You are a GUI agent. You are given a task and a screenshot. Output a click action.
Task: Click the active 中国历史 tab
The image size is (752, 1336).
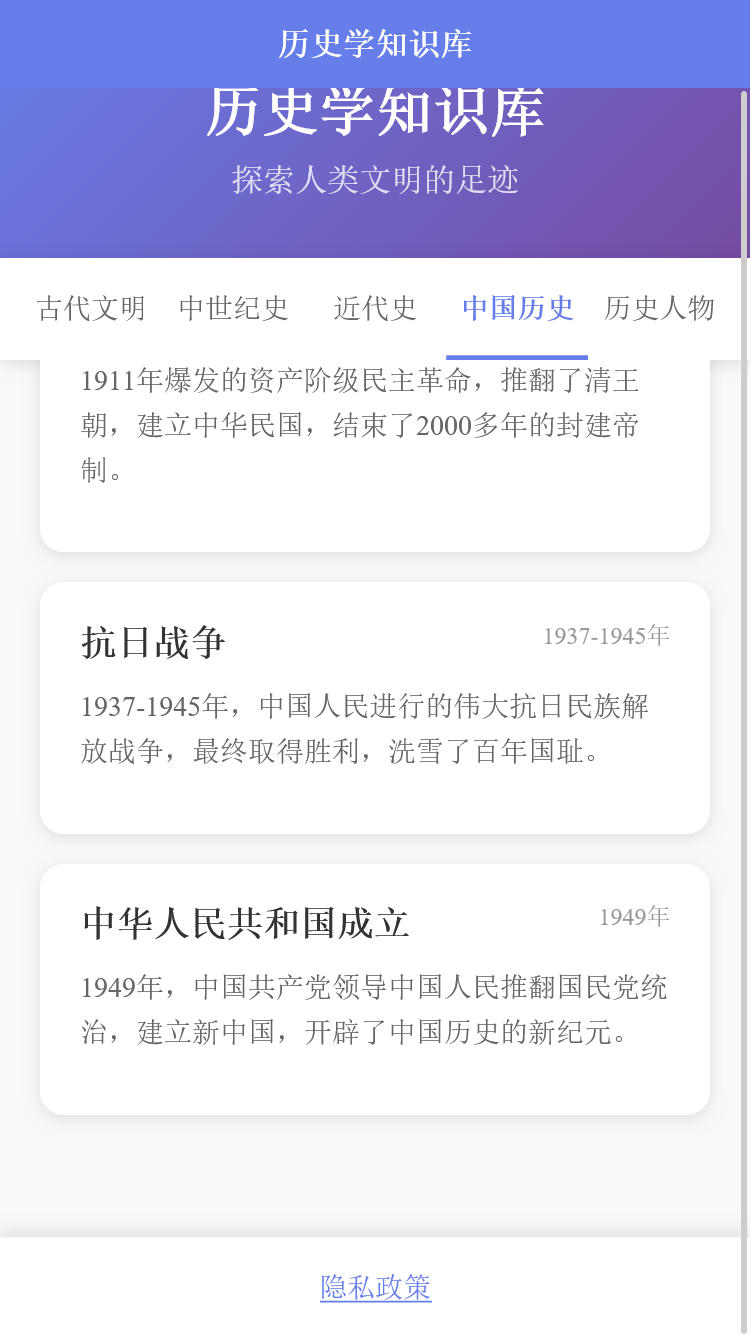pos(517,309)
